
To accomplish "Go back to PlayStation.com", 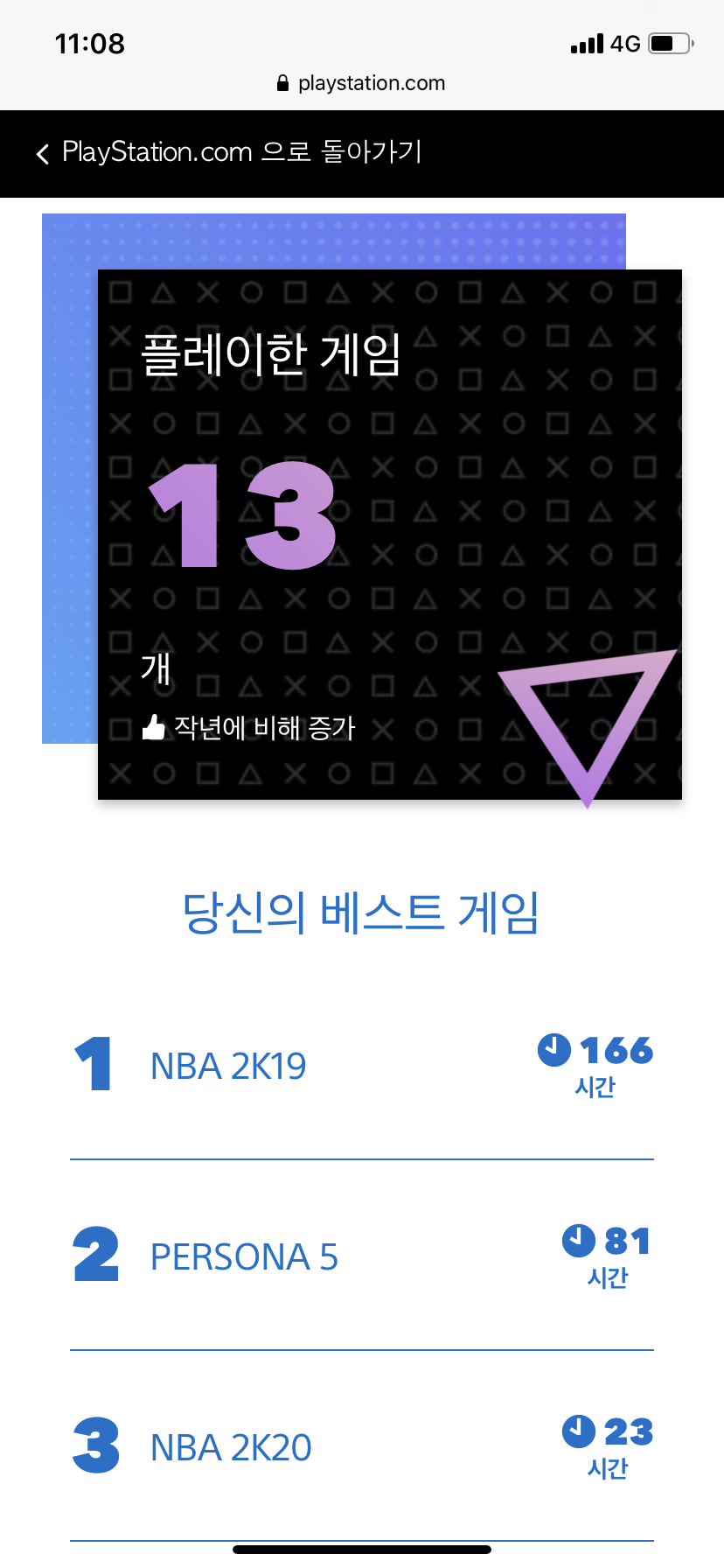I will tap(229, 152).
